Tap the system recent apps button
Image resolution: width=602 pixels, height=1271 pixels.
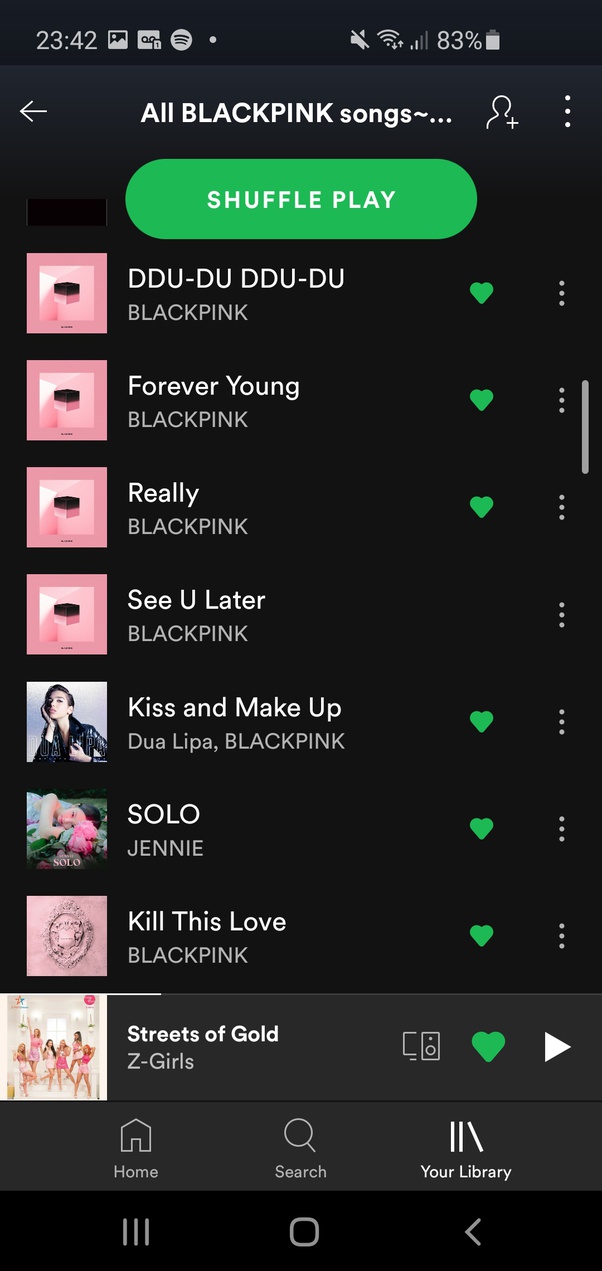click(x=135, y=1232)
